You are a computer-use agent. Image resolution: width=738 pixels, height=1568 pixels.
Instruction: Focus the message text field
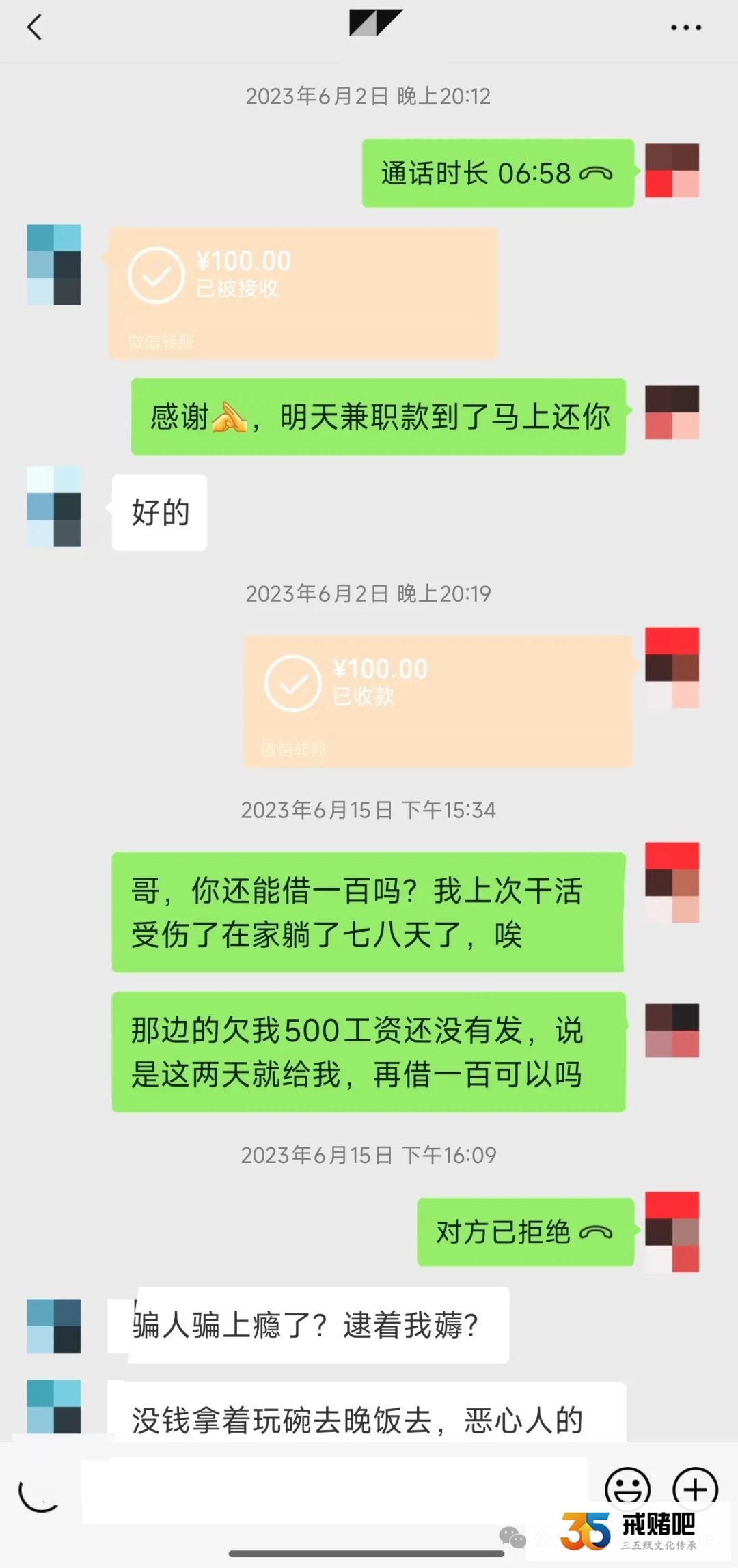click(335, 1490)
